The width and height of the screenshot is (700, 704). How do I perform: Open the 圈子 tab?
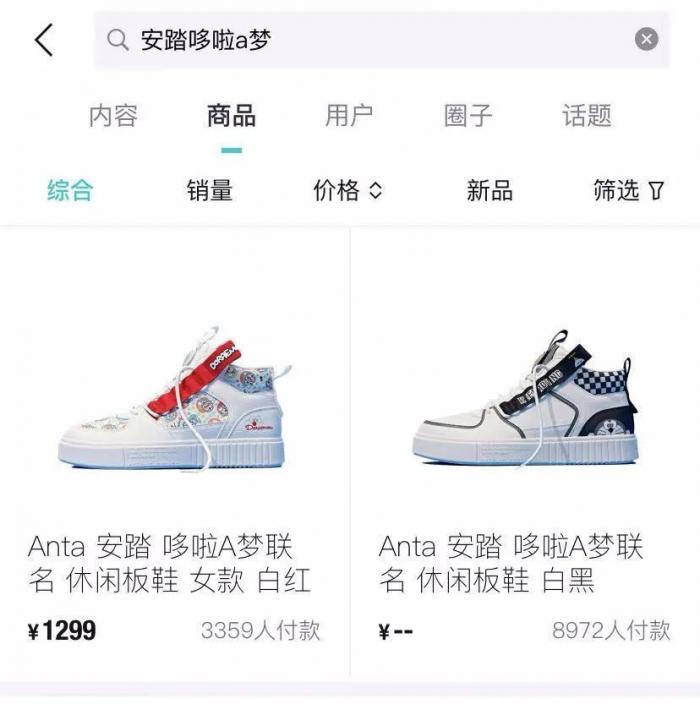pyautogui.click(x=468, y=115)
